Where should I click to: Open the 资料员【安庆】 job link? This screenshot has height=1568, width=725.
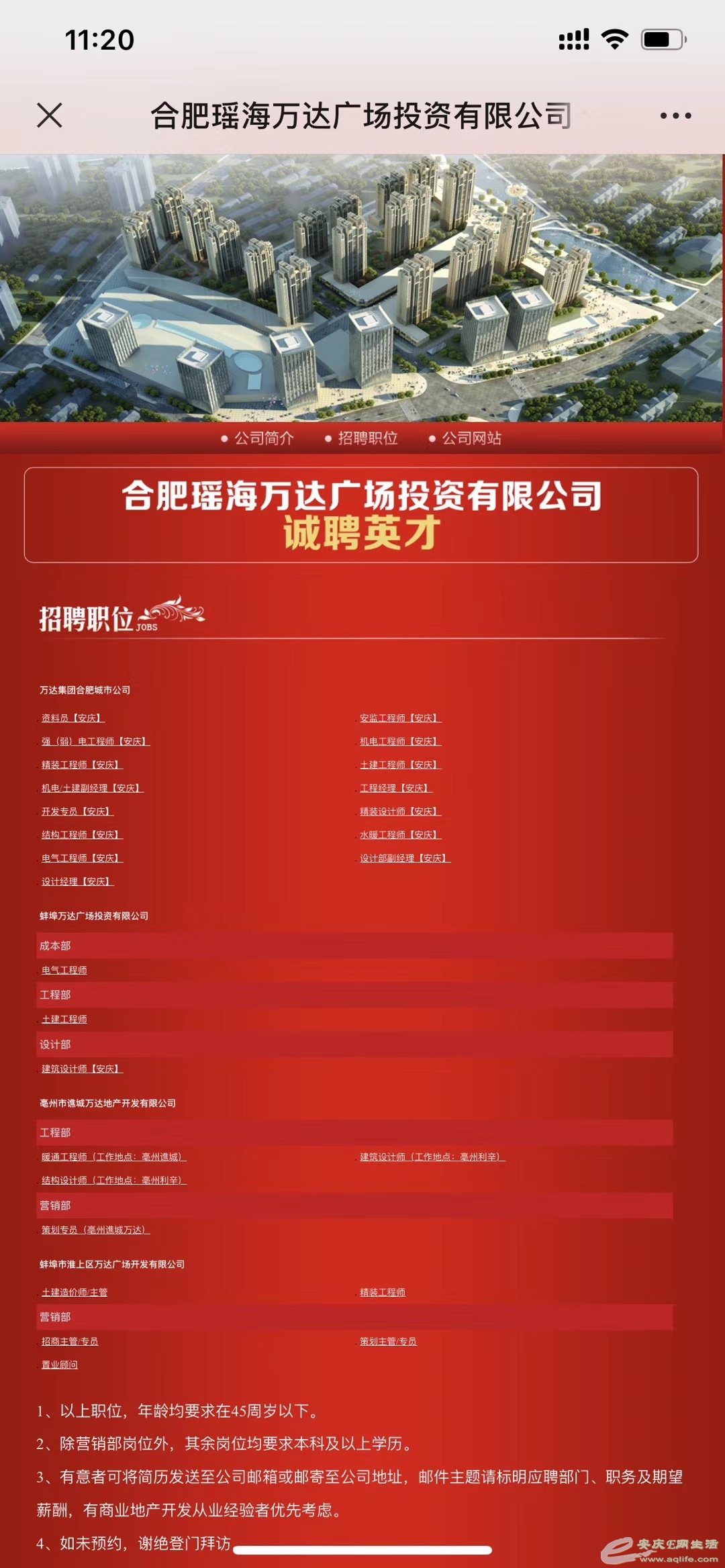coord(72,718)
